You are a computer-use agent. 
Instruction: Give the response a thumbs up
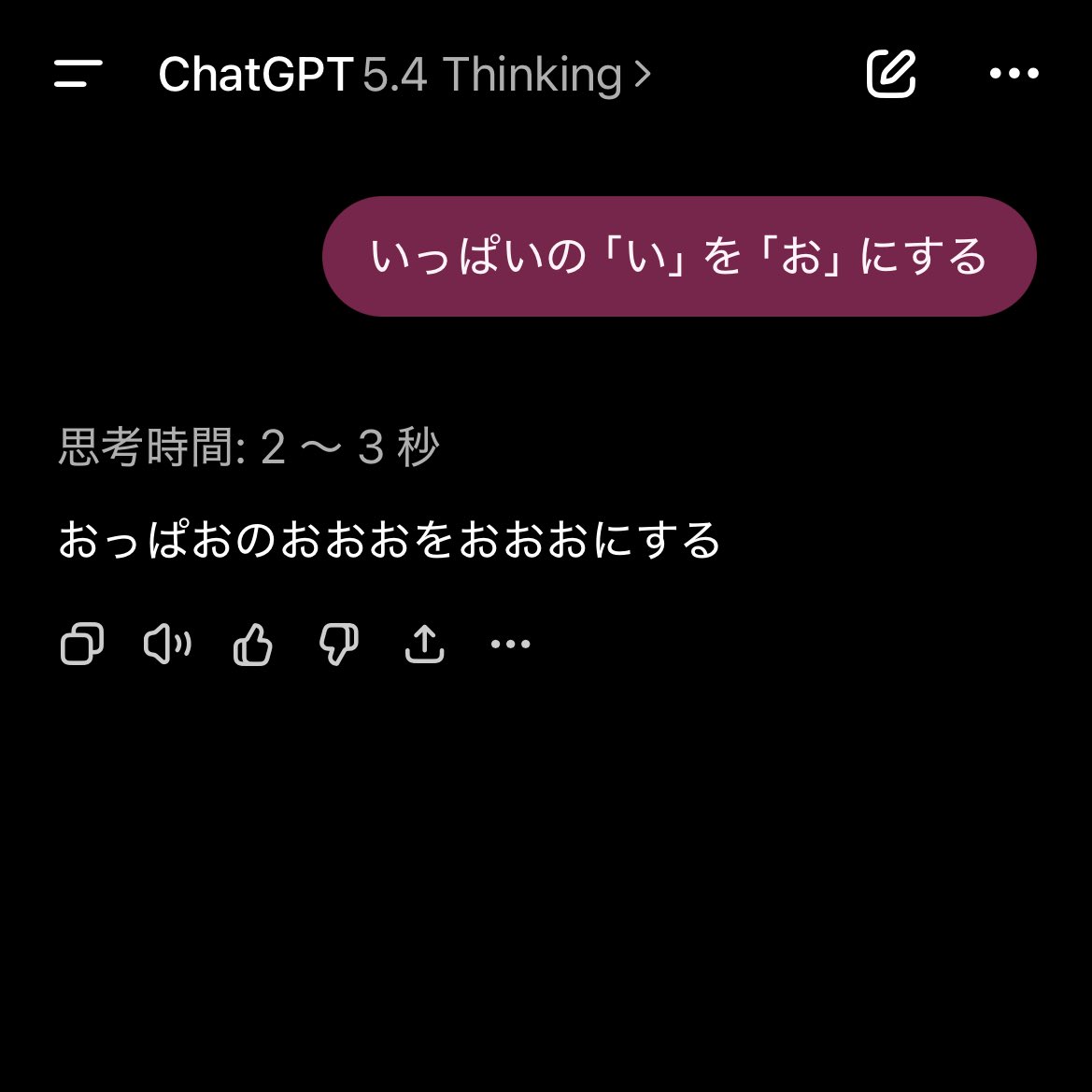click(x=253, y=645)
